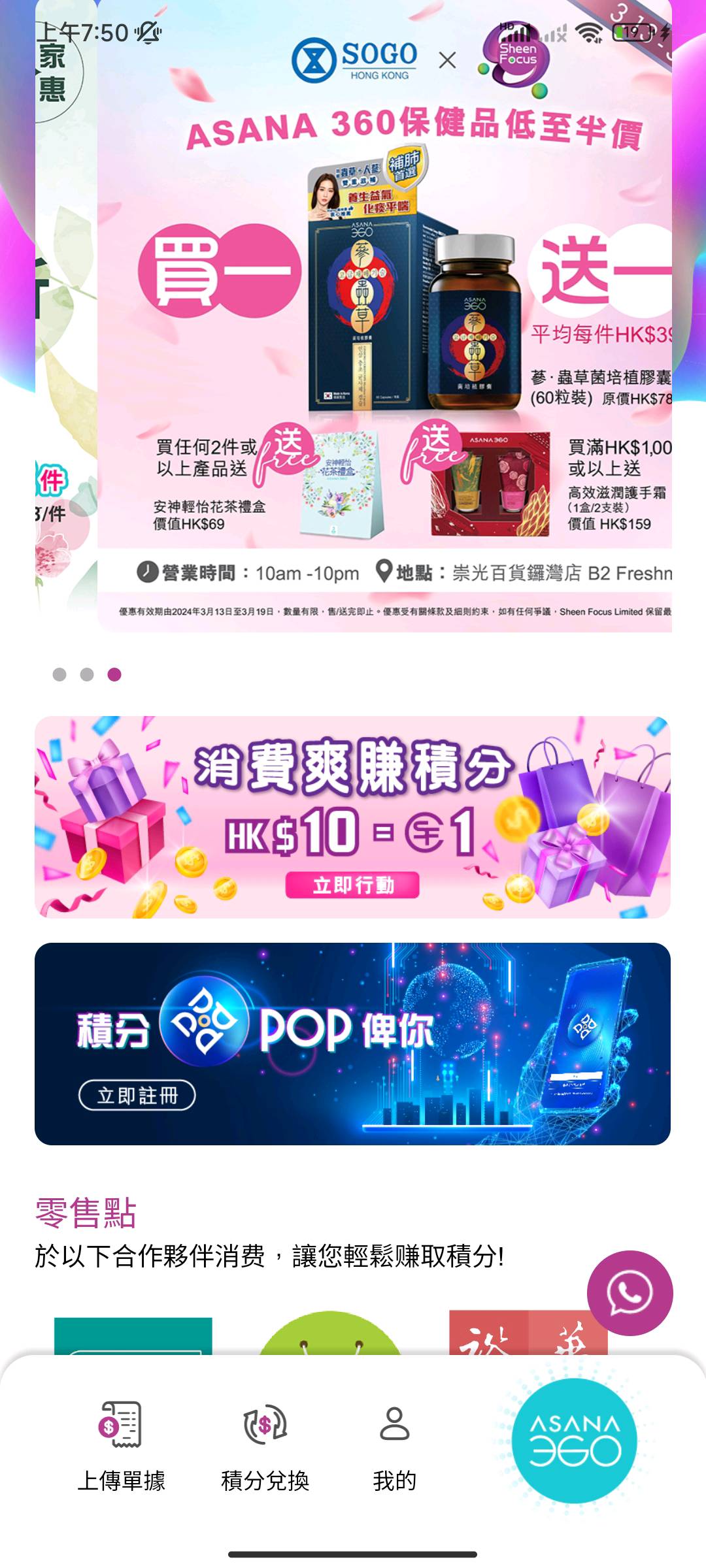Select the second carousel page dot
This screenshot has height=1568, width=706.
pos(87,674)
